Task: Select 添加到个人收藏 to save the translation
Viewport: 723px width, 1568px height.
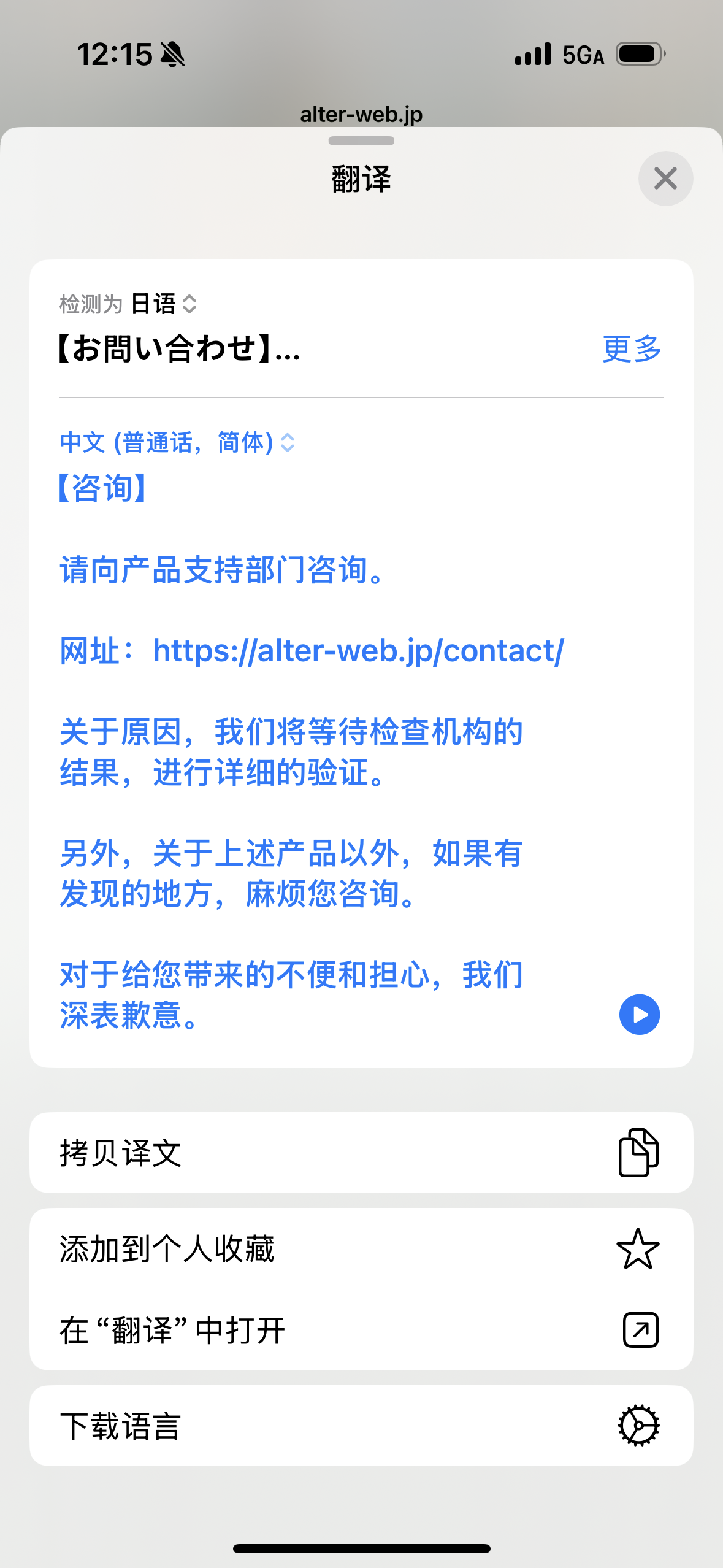Action: pyautogui.click(x=361, y=1248)
